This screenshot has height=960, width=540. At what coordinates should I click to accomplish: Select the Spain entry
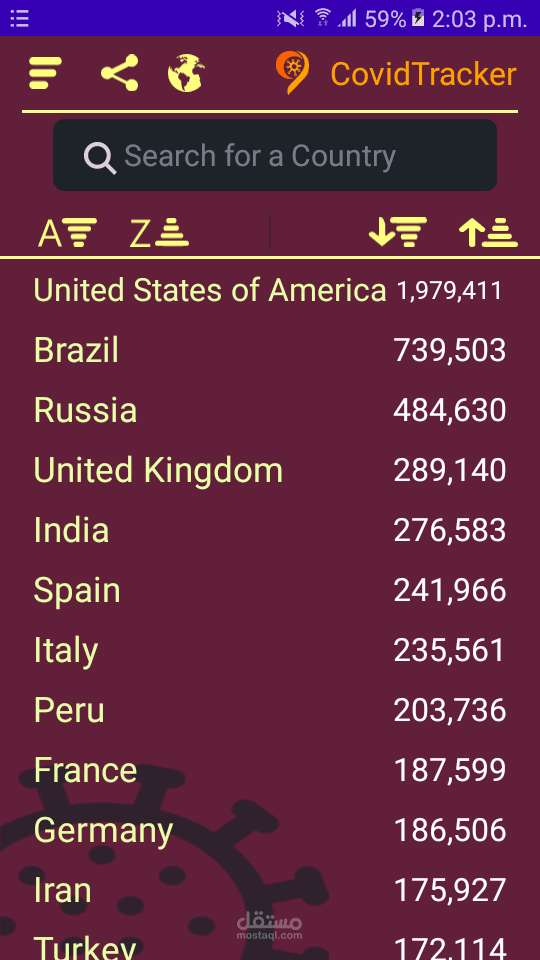(x=270, y=590)
